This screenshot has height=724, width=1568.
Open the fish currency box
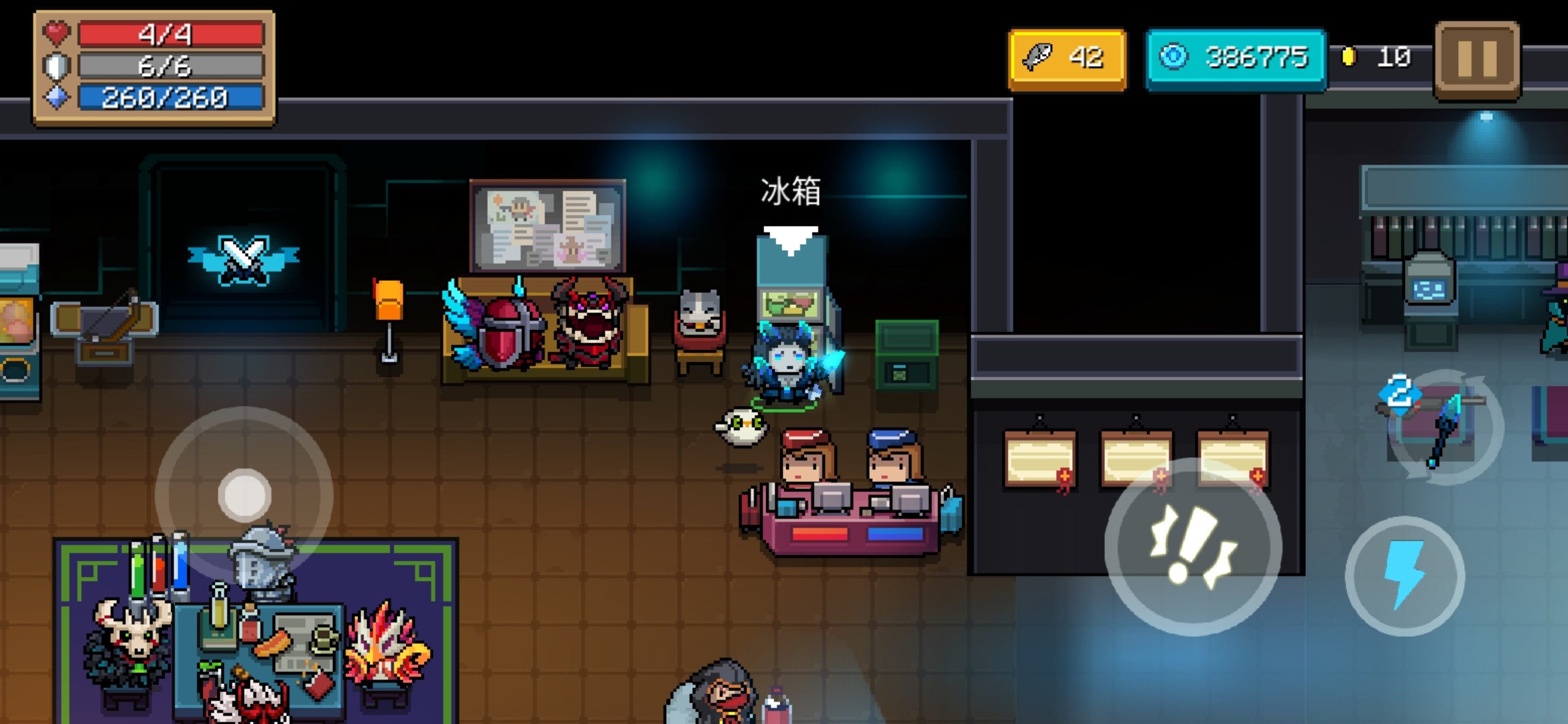pyautogui.click(x=1067, y=59)
